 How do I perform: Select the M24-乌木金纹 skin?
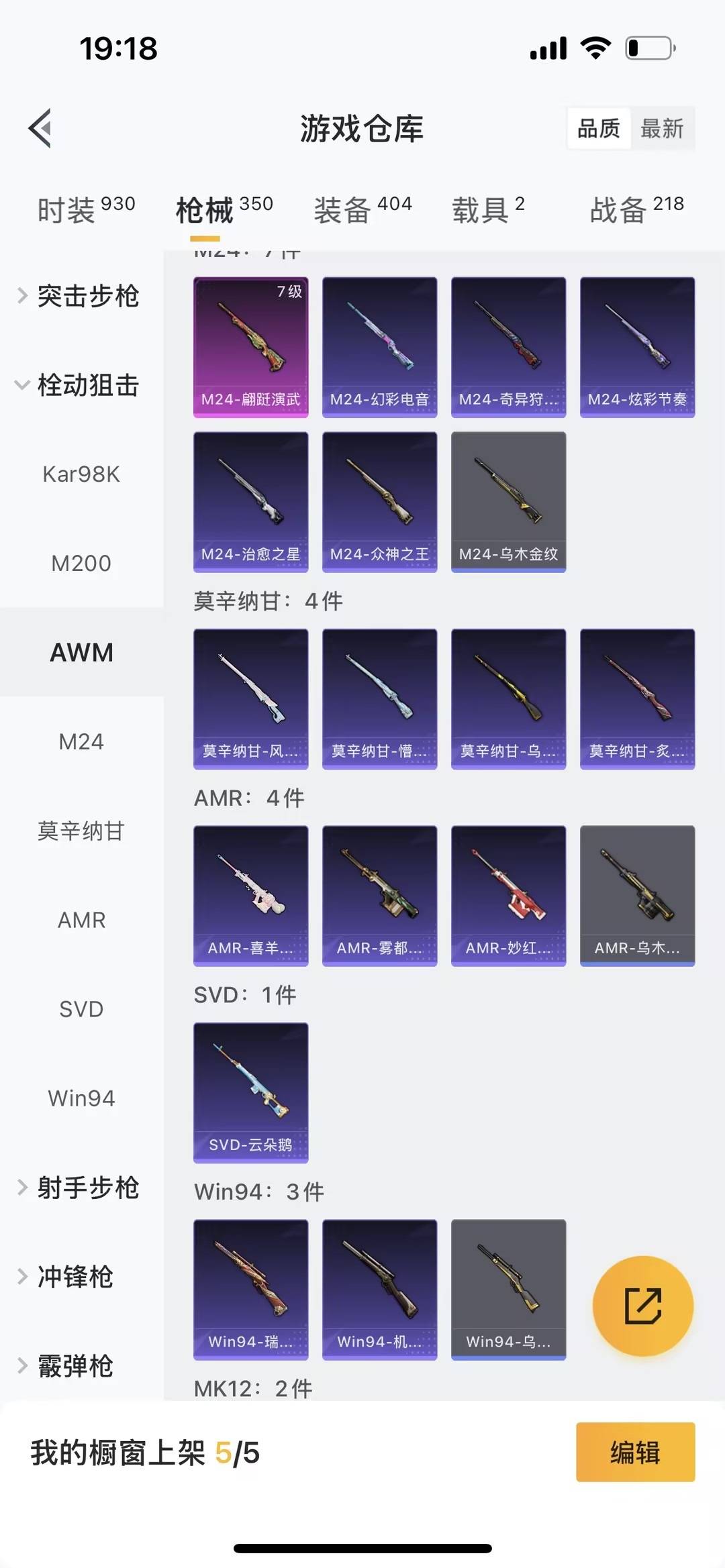pos(508,502)
